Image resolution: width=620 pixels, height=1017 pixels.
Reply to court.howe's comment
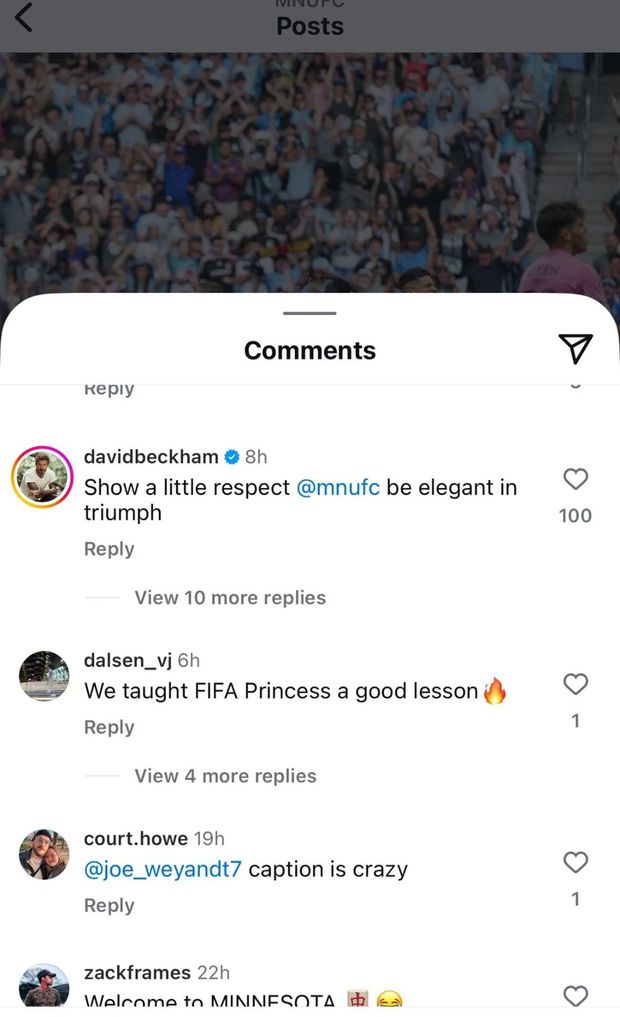pyautogui.click(x=109, y=905)
